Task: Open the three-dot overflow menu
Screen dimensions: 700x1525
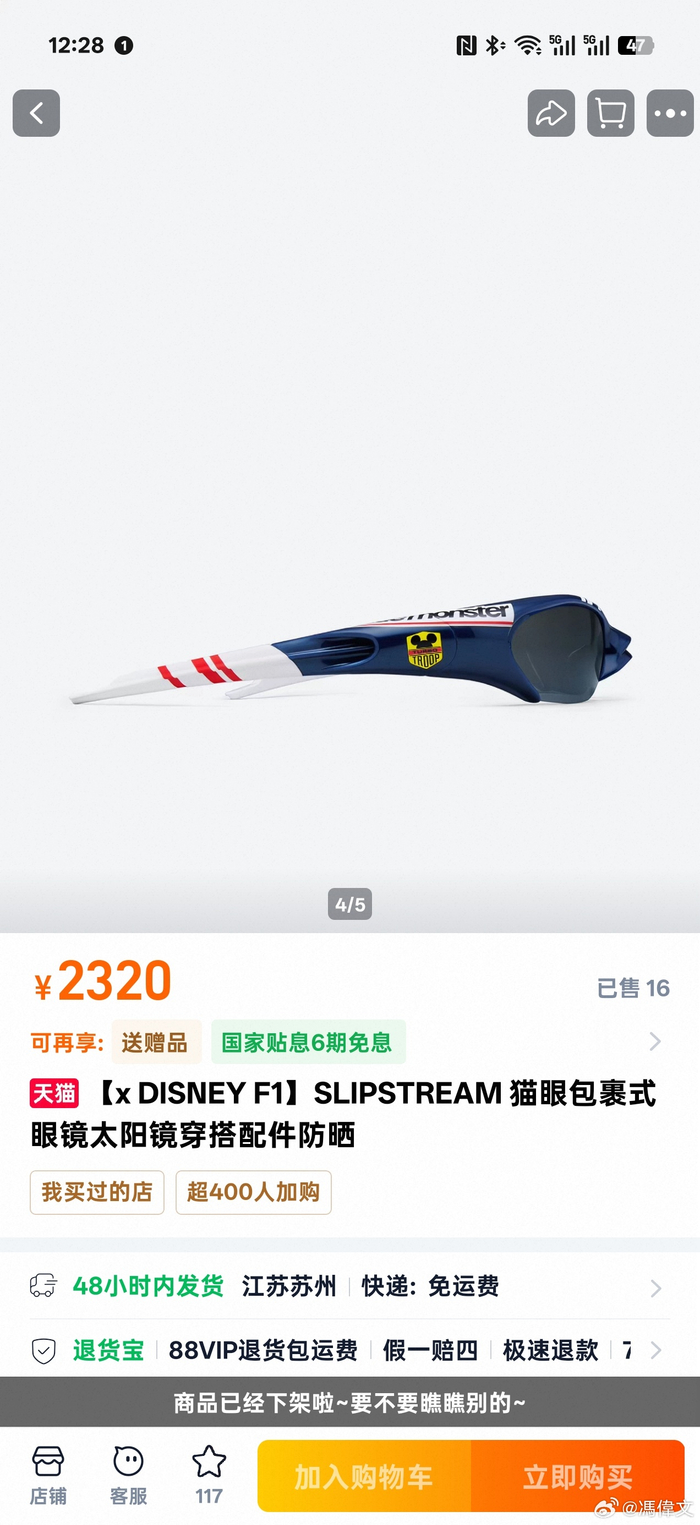Action: tap(670, 113)
